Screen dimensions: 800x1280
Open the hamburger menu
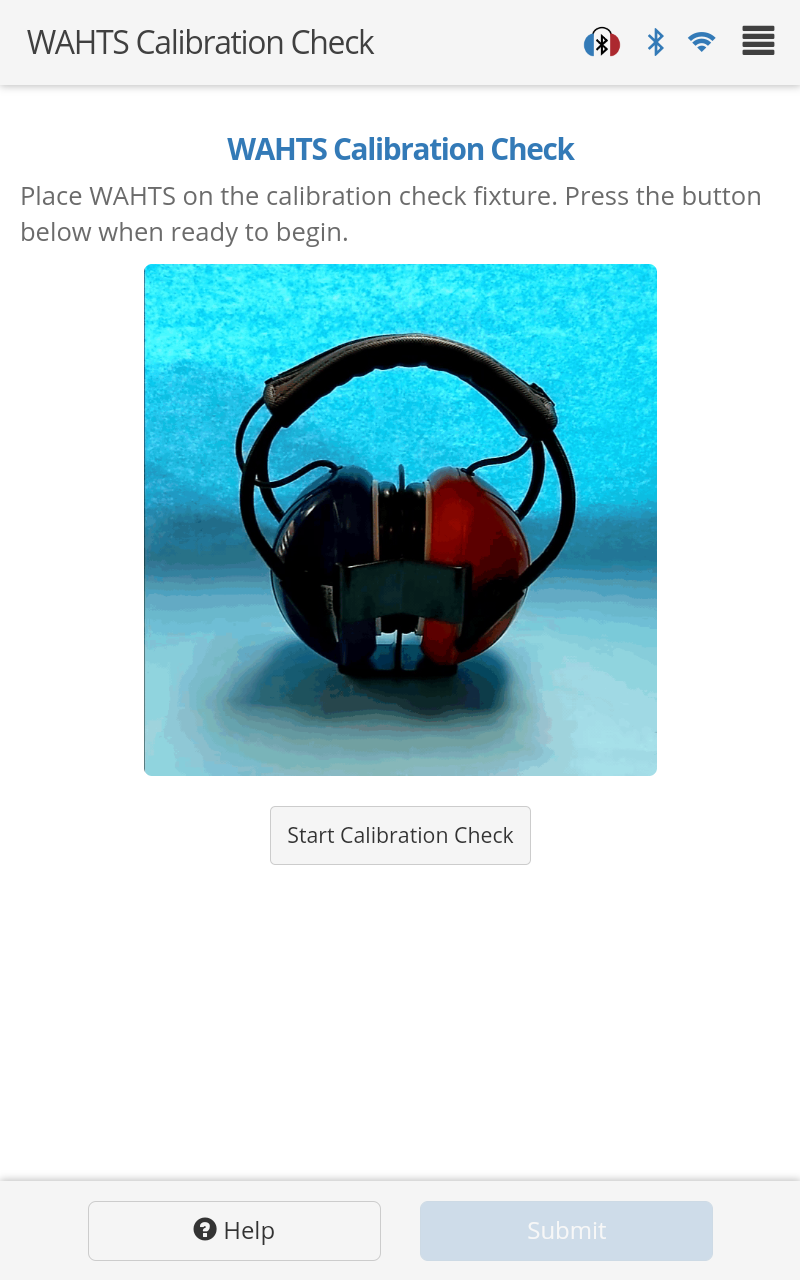[x=758, y=42]
